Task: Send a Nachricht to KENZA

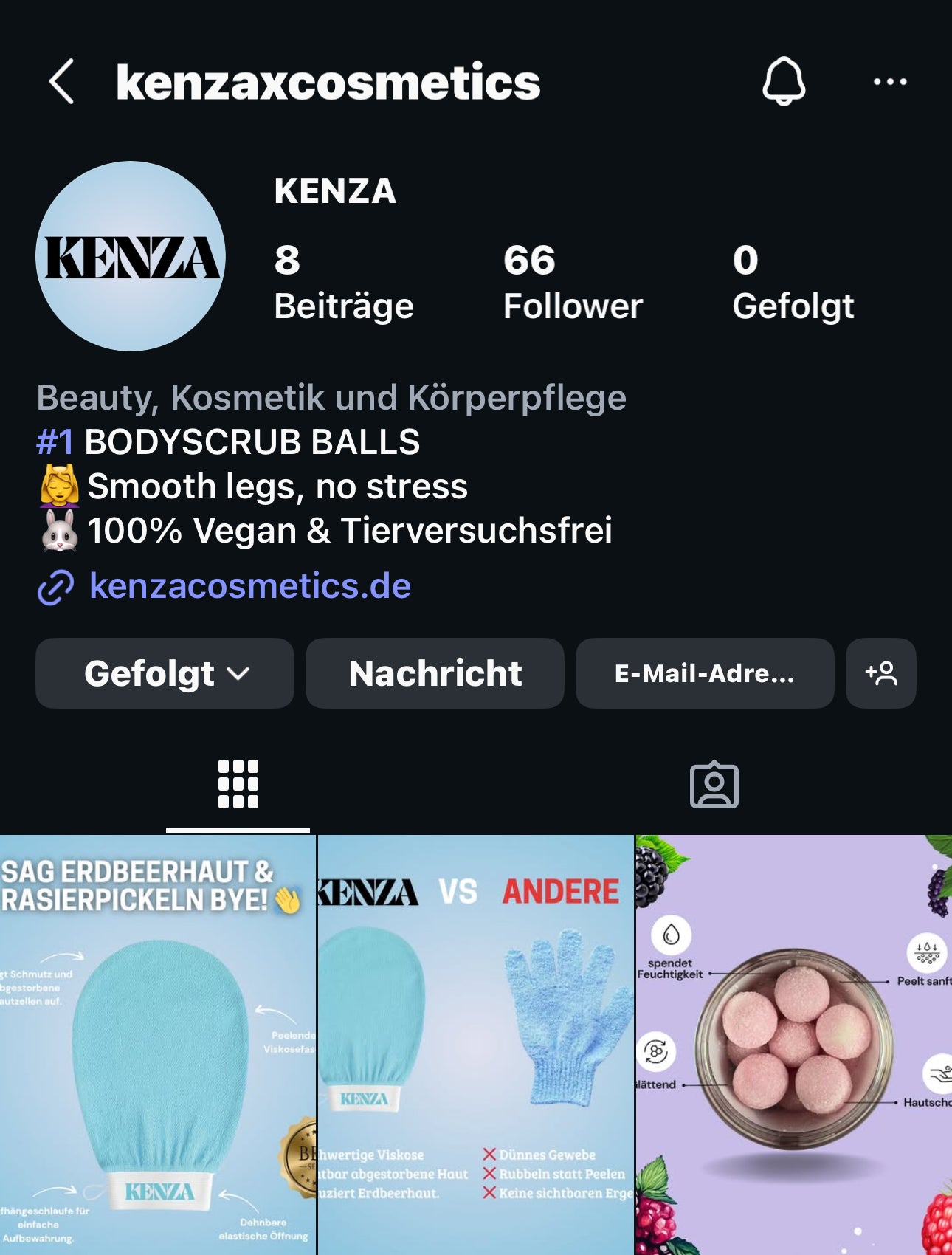Action: point(435,673)
